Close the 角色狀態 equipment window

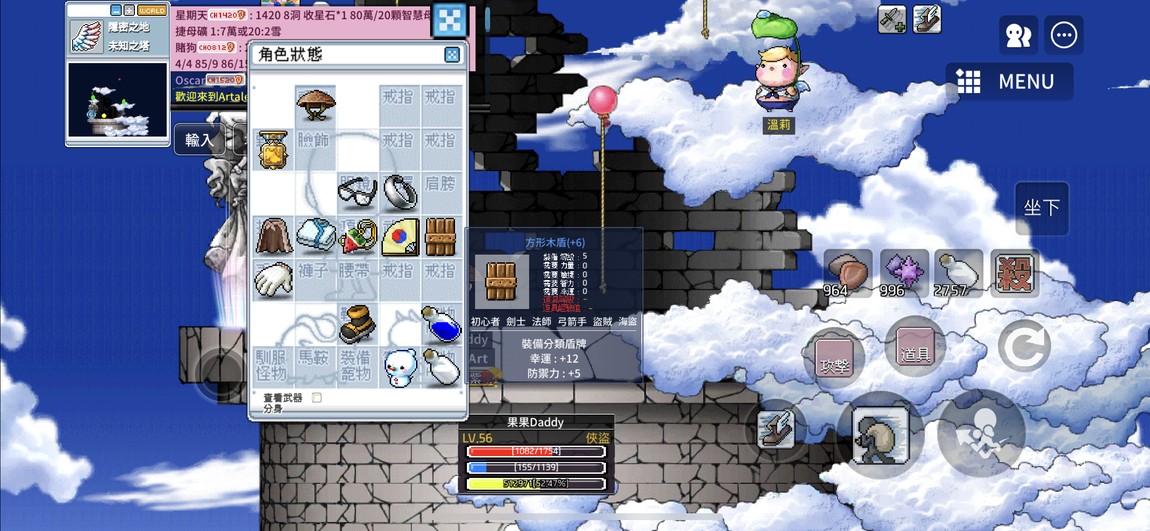452,55
